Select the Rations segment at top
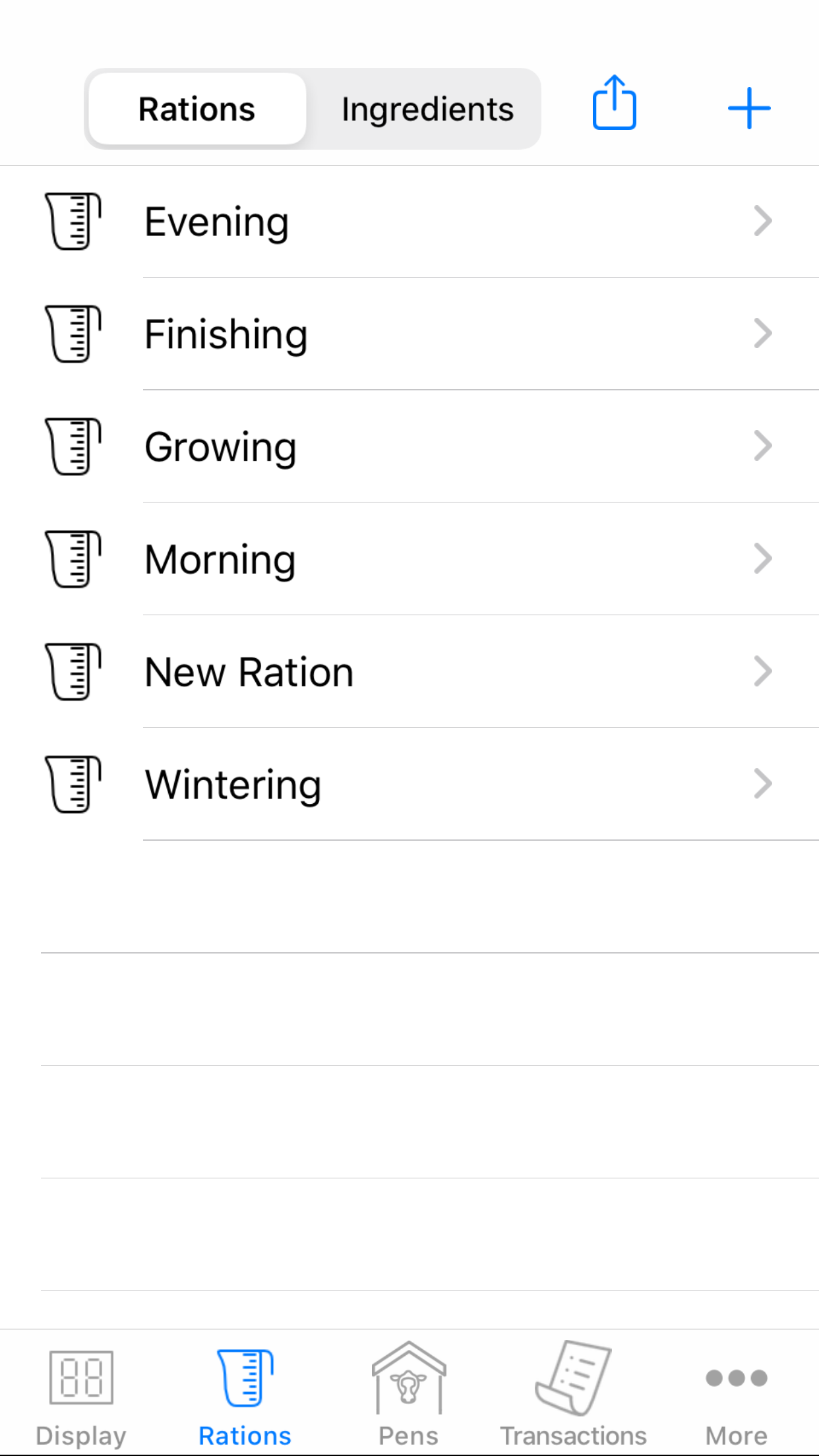Viewport: 819px width, 1456px height. point(197,109)
